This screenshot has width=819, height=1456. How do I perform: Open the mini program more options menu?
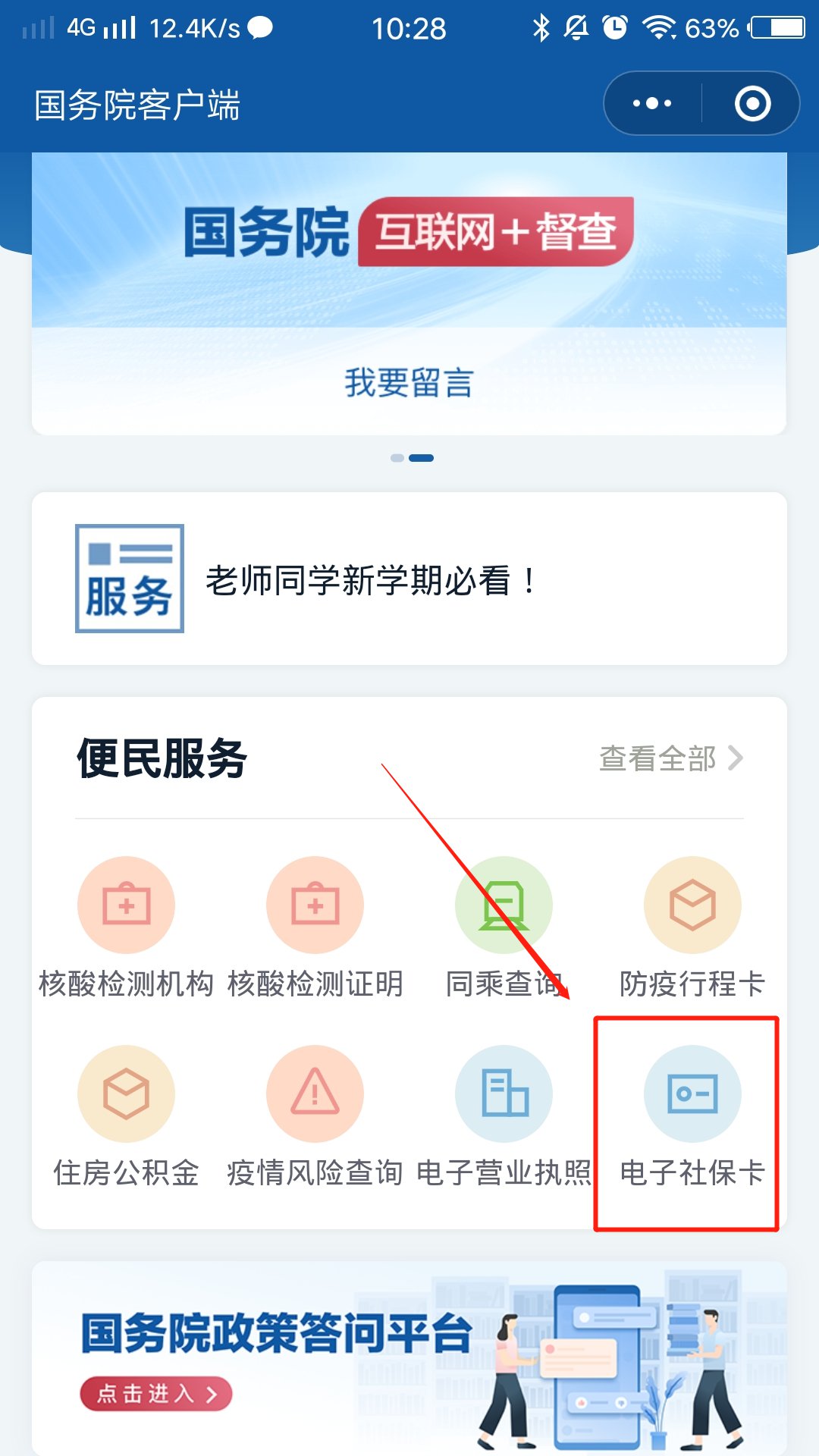tap(652, 103)
